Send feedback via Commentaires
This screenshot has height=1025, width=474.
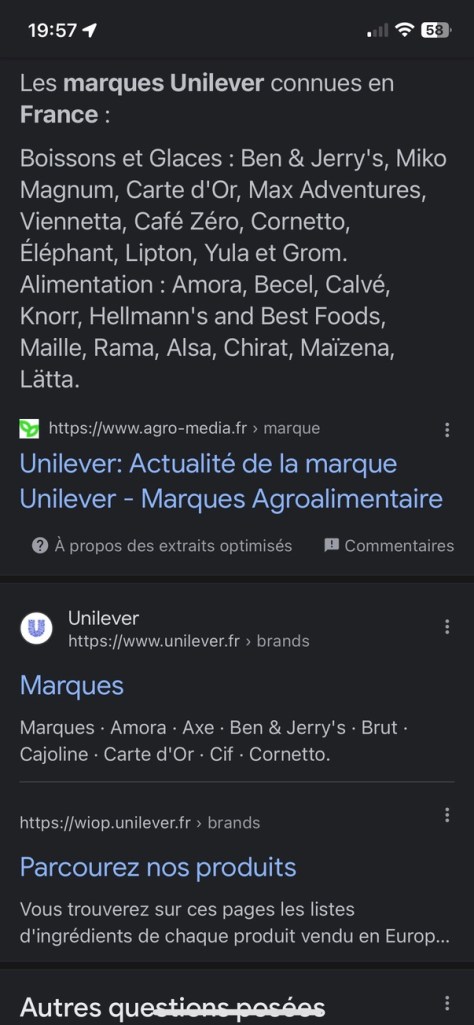(389, 546)
